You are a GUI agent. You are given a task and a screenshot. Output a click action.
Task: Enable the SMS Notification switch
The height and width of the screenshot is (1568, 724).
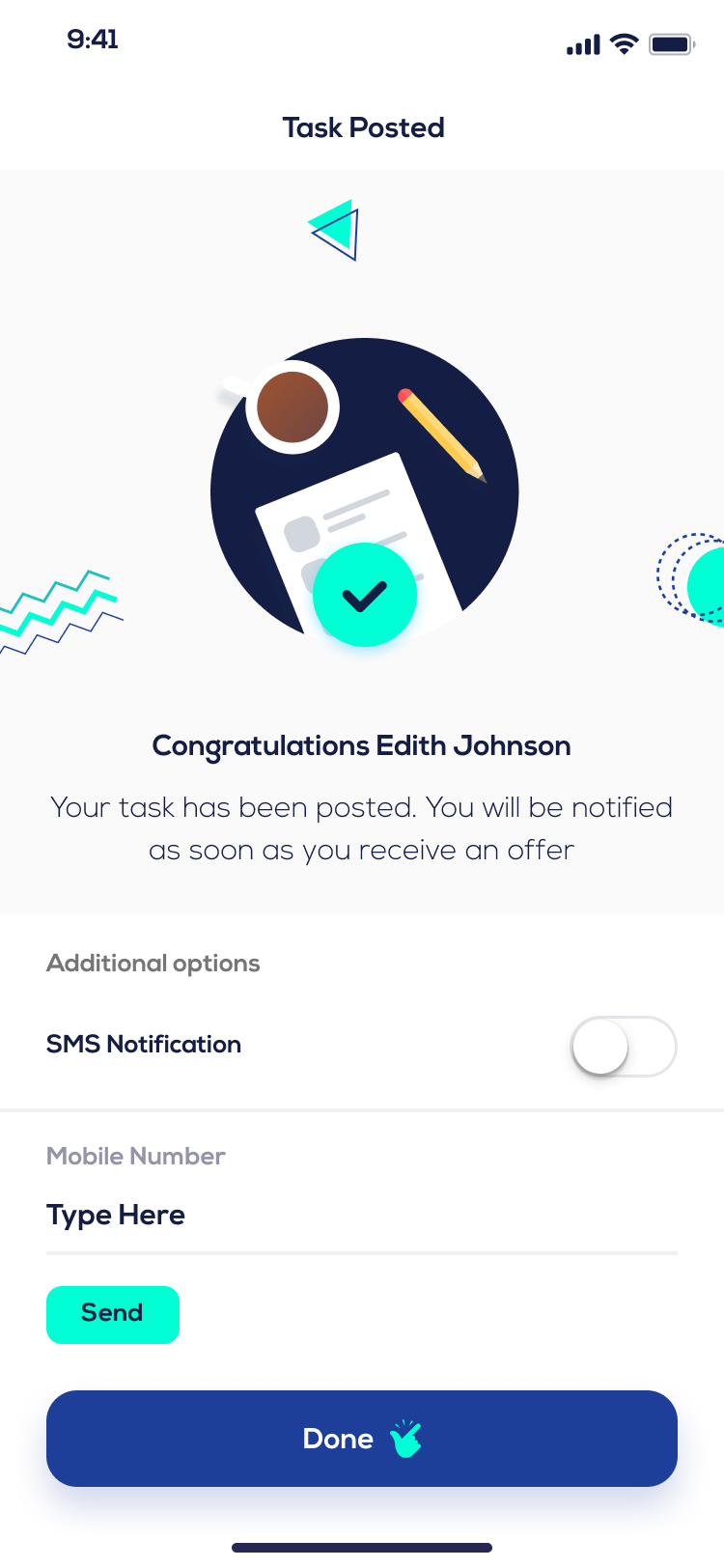click(624, 1047)
